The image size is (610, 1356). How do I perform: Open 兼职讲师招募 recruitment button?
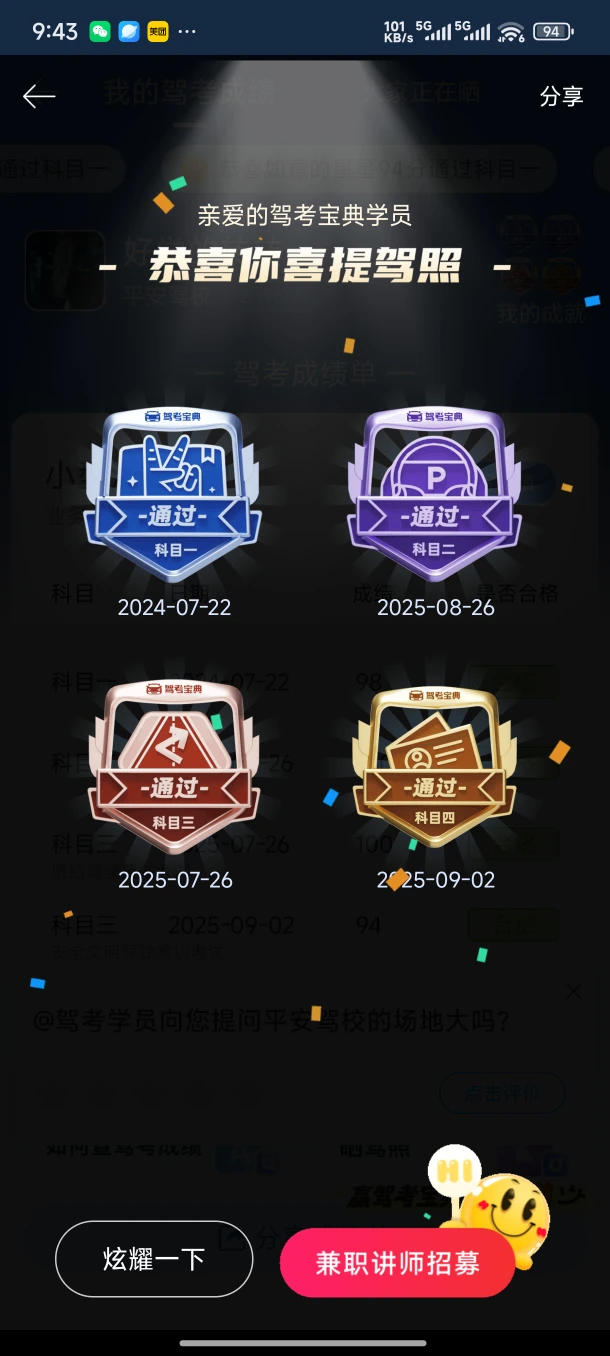(x=397, y=1263)
